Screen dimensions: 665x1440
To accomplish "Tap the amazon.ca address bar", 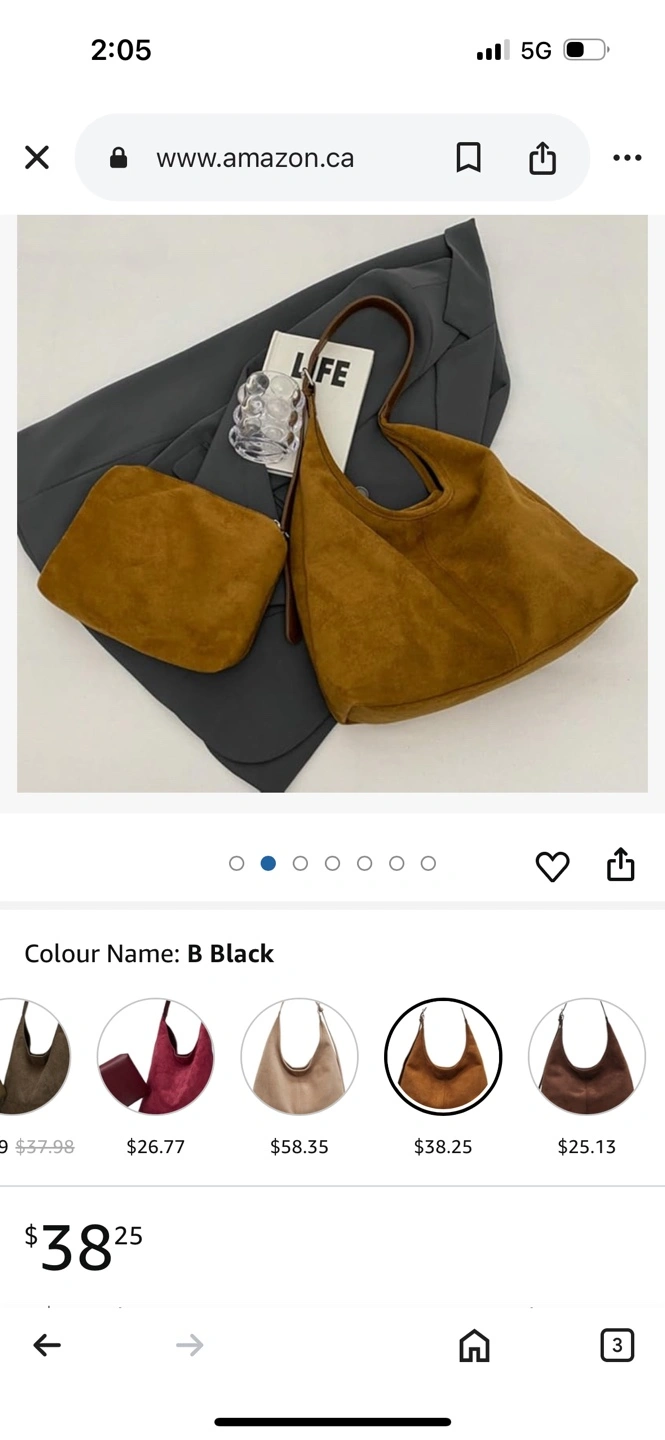I will click(255, 158).
